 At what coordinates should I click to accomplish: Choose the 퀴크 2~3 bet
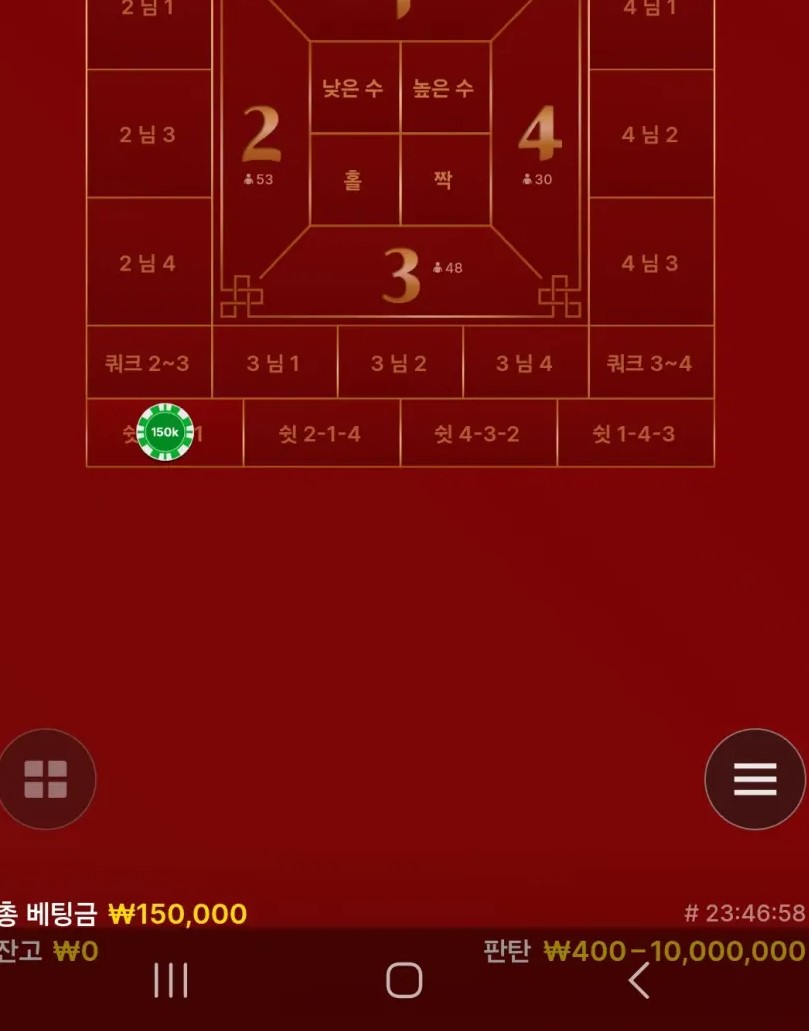pos(148,363)
